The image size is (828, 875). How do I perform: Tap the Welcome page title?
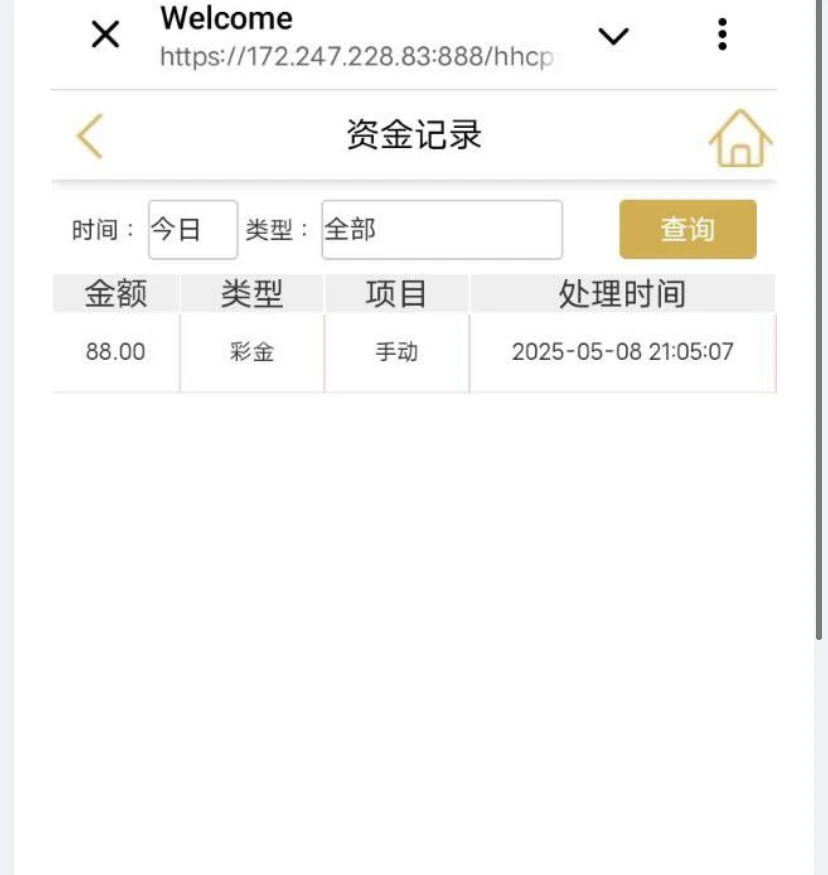coord(226,17)
